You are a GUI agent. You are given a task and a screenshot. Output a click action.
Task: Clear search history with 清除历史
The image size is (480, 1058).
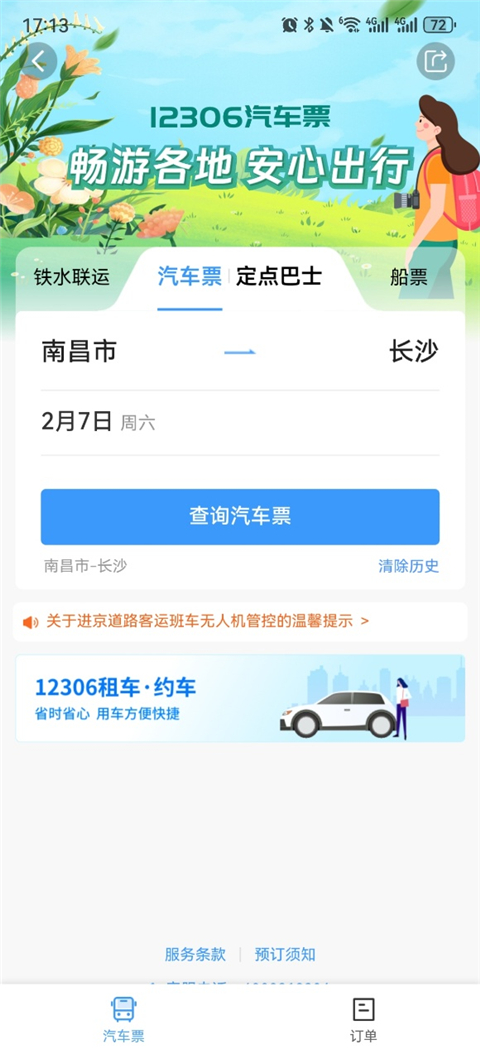(408, 565)
